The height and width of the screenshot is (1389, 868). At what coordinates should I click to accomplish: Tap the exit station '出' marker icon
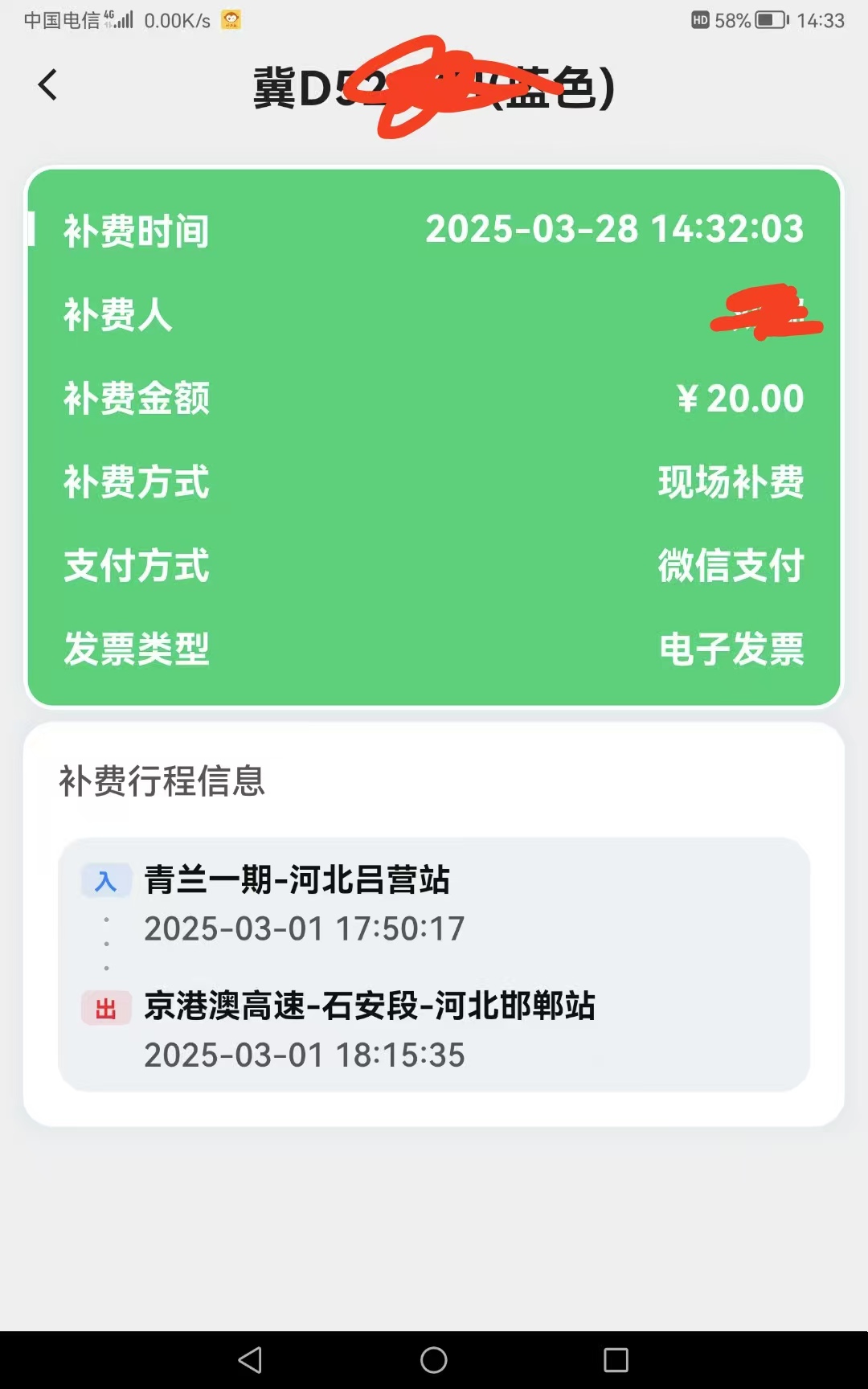click(107, 1006)
